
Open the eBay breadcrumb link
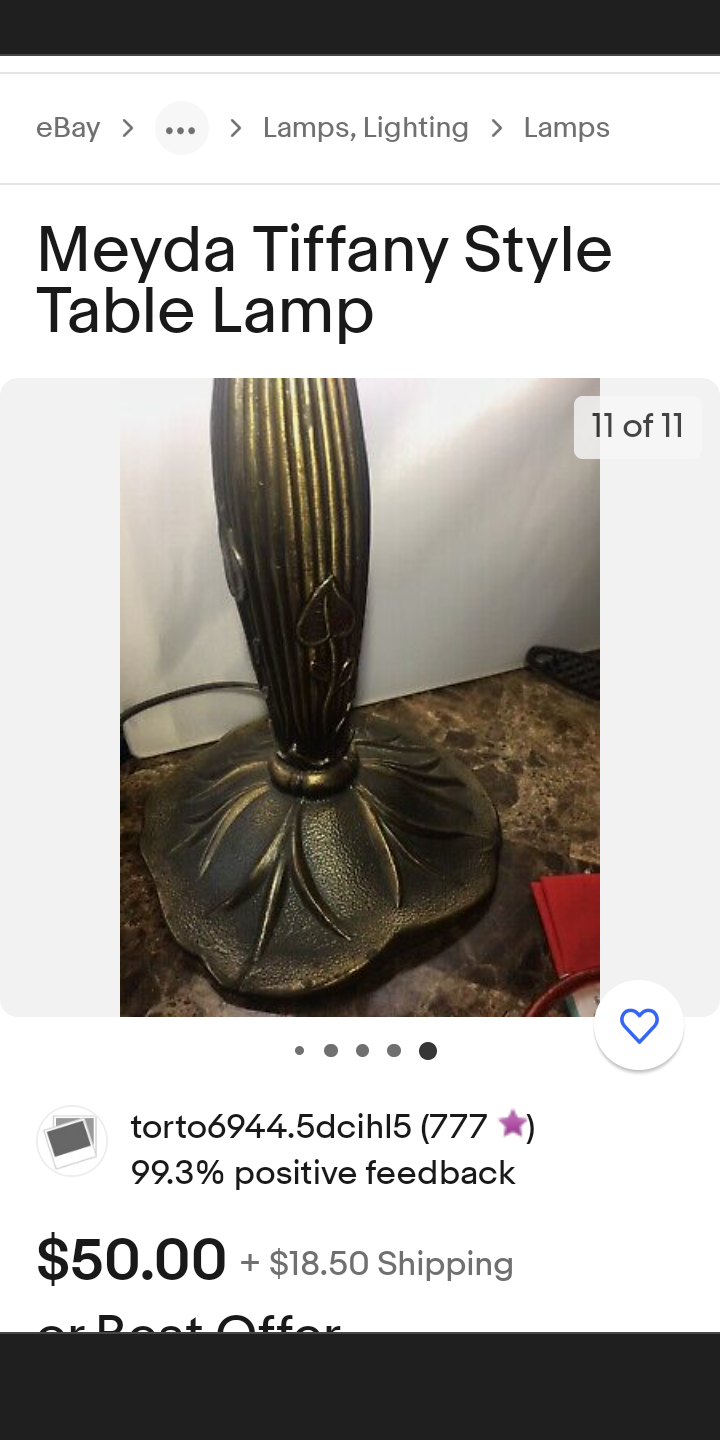68,128
